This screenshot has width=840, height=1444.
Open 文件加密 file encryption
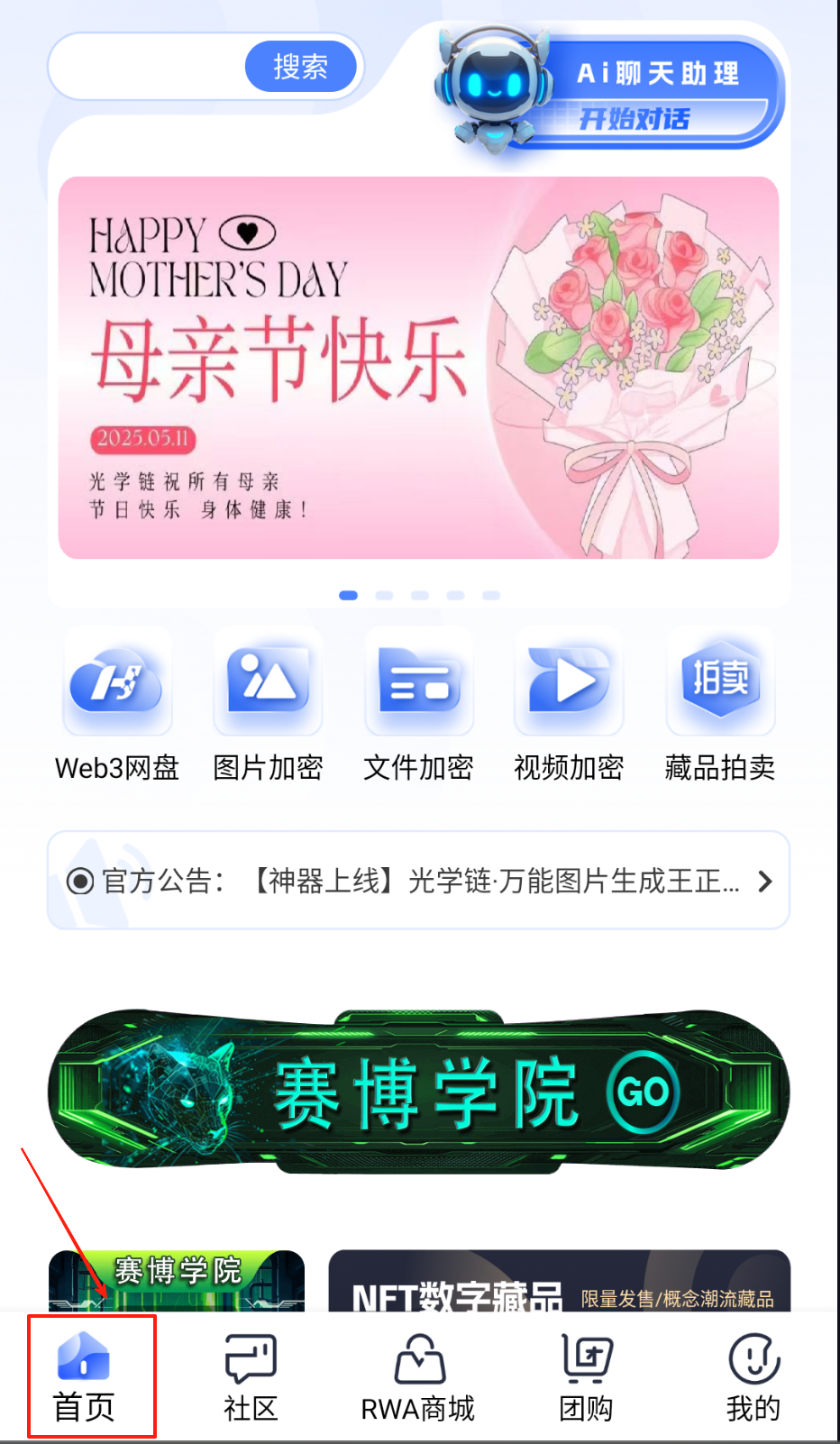click(418, 705)
